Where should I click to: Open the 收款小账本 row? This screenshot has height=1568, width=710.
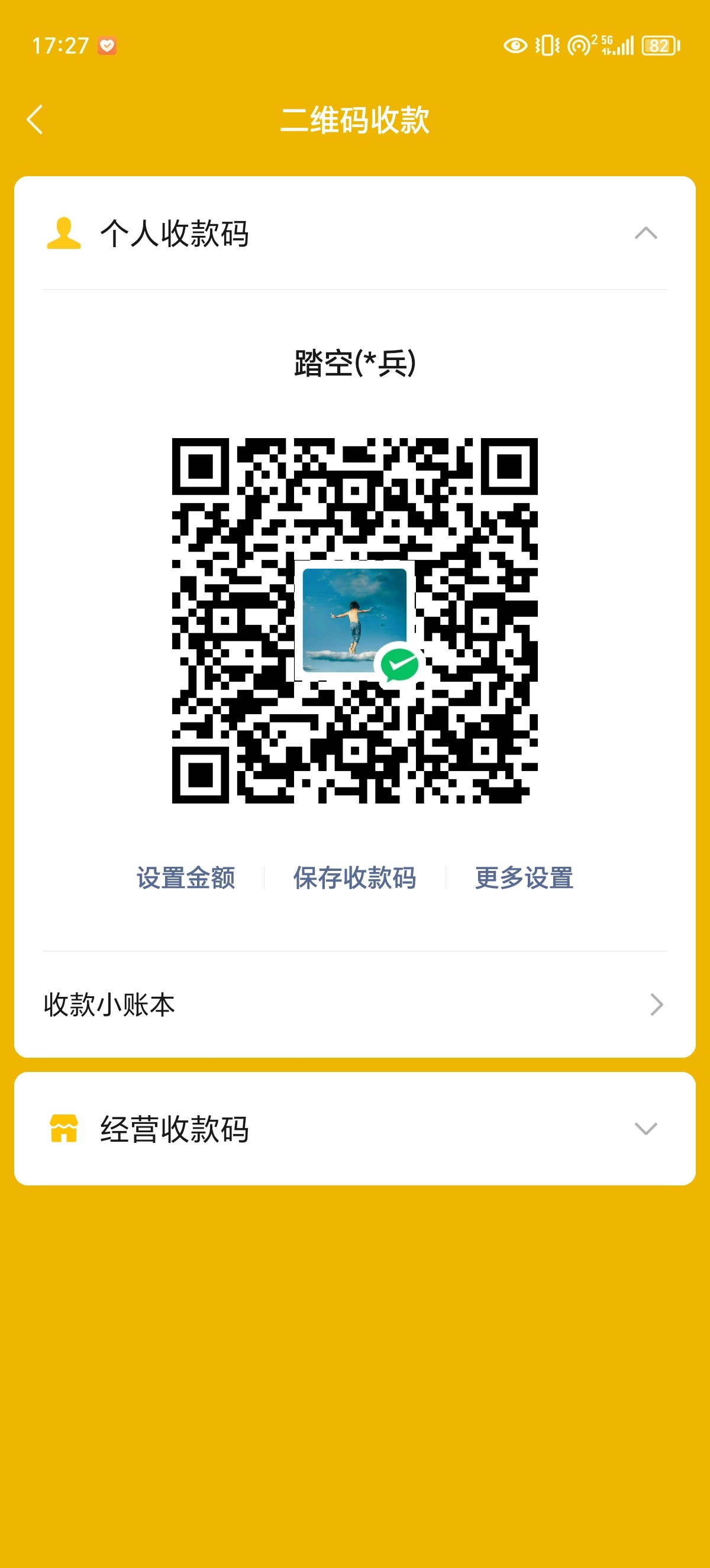click(x=354, y=1005)
